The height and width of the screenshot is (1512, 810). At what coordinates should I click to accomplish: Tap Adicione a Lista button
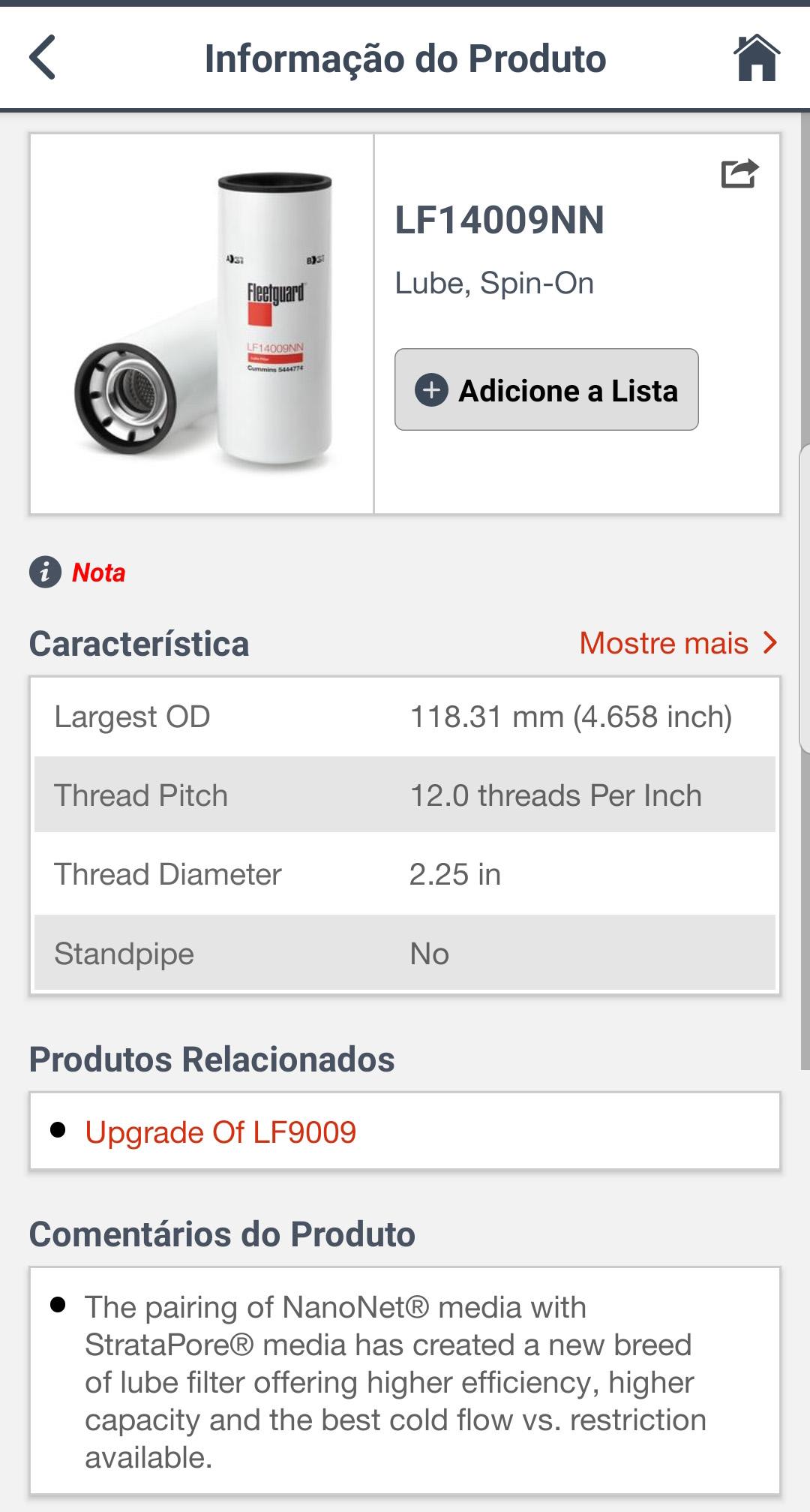pos(546,389)
